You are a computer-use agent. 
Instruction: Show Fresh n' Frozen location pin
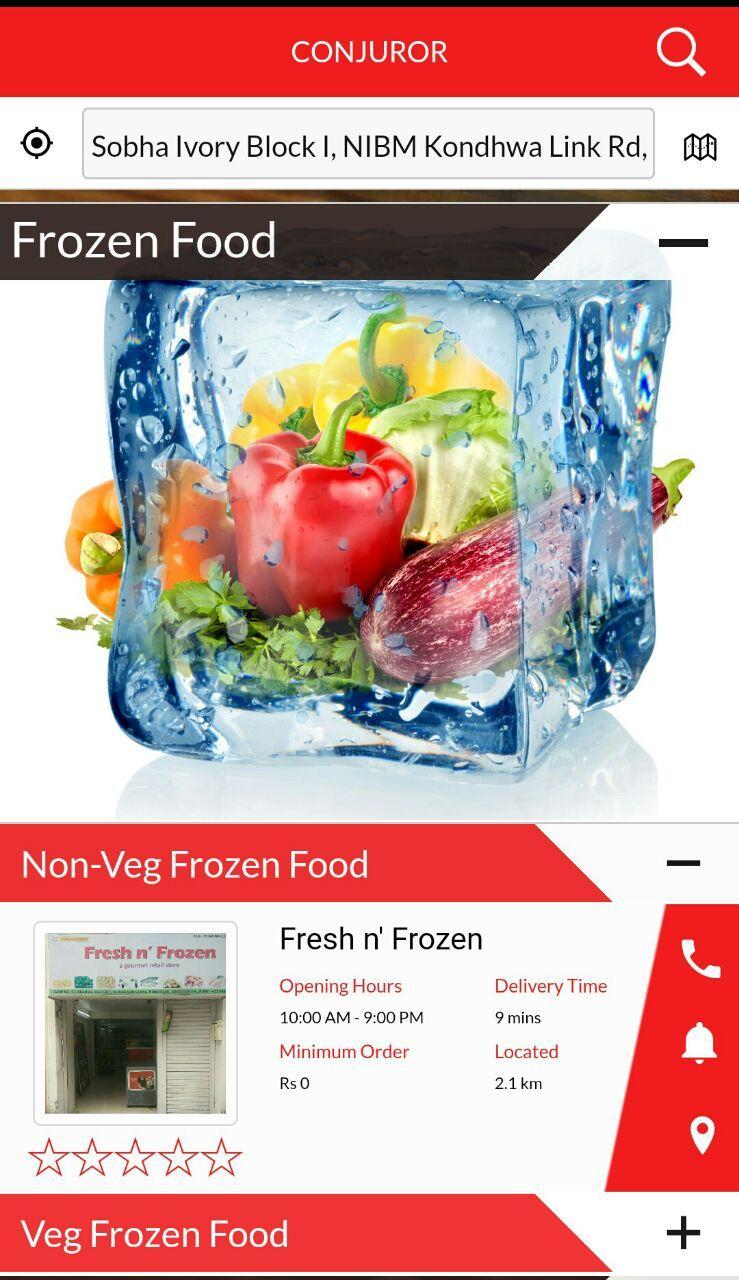pyautogui.click(x=702, y=1136)
